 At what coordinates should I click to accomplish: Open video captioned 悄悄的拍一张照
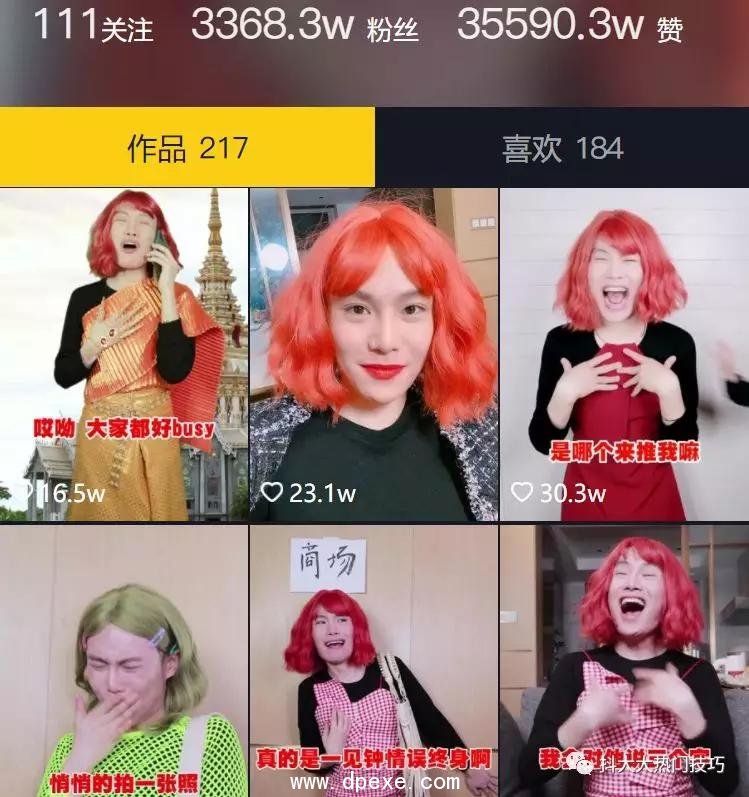(x=123, y=662)
